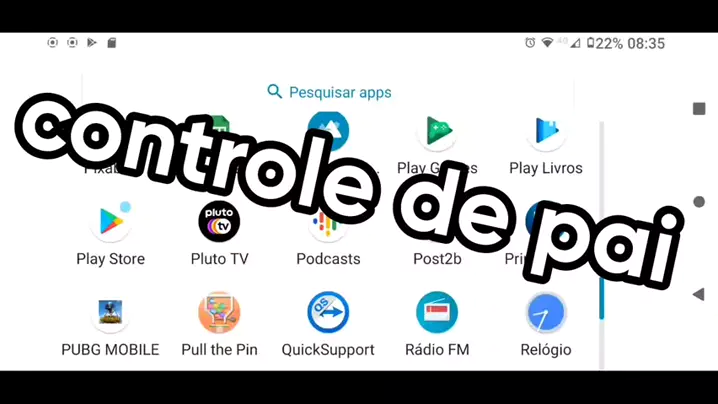The height and width of the screenshot is (404, 718).
Task: Open the Play Livros app
Action: pyautogui.click(x=546, y=132)
